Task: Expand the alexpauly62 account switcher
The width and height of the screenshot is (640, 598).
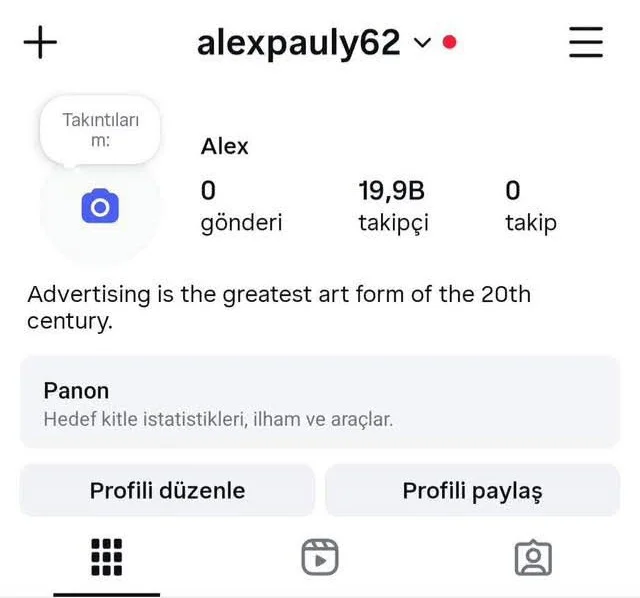Action: pyautogui.click(x=421, y=43)
